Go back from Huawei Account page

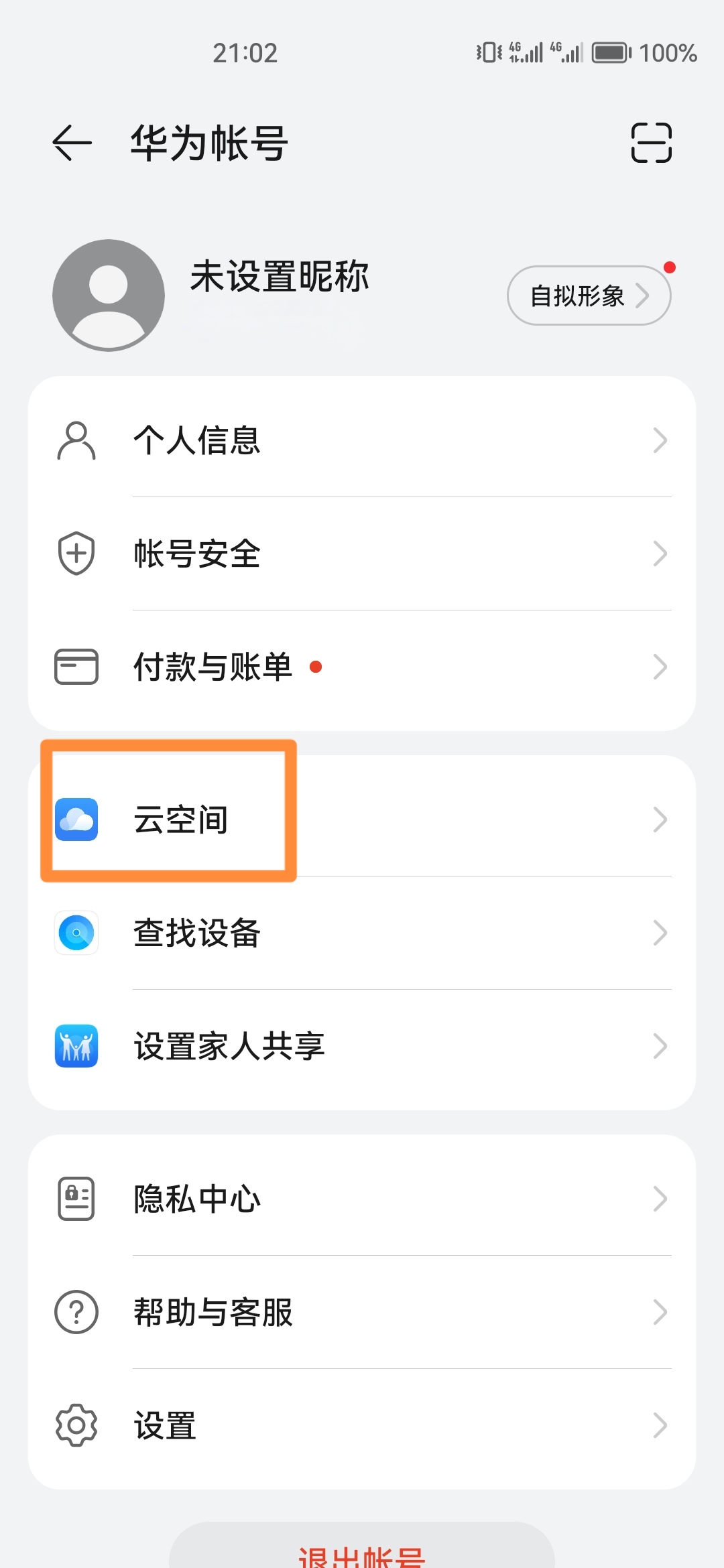pyautogui.click(x=72, y=143)
